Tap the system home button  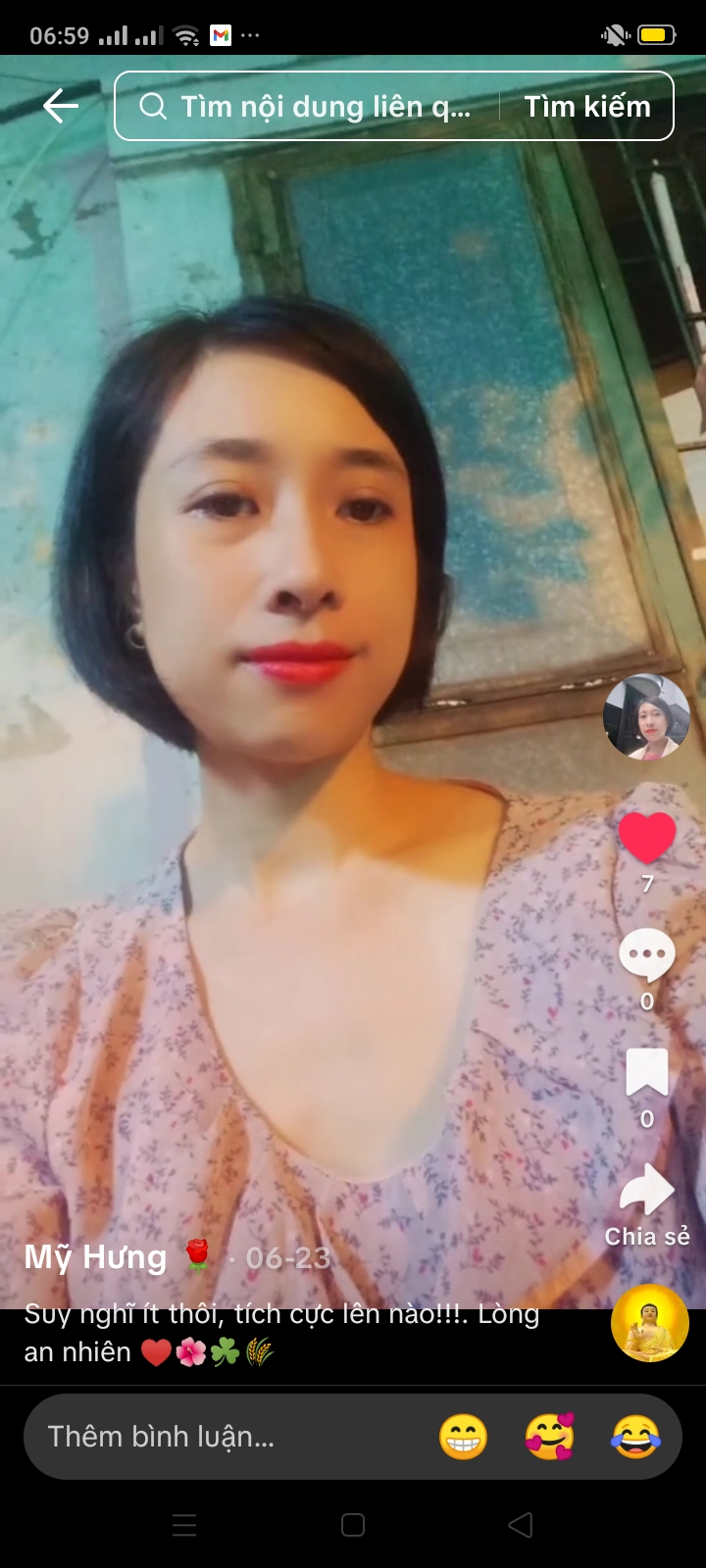pyautogui.click(x=353, y=1525)
